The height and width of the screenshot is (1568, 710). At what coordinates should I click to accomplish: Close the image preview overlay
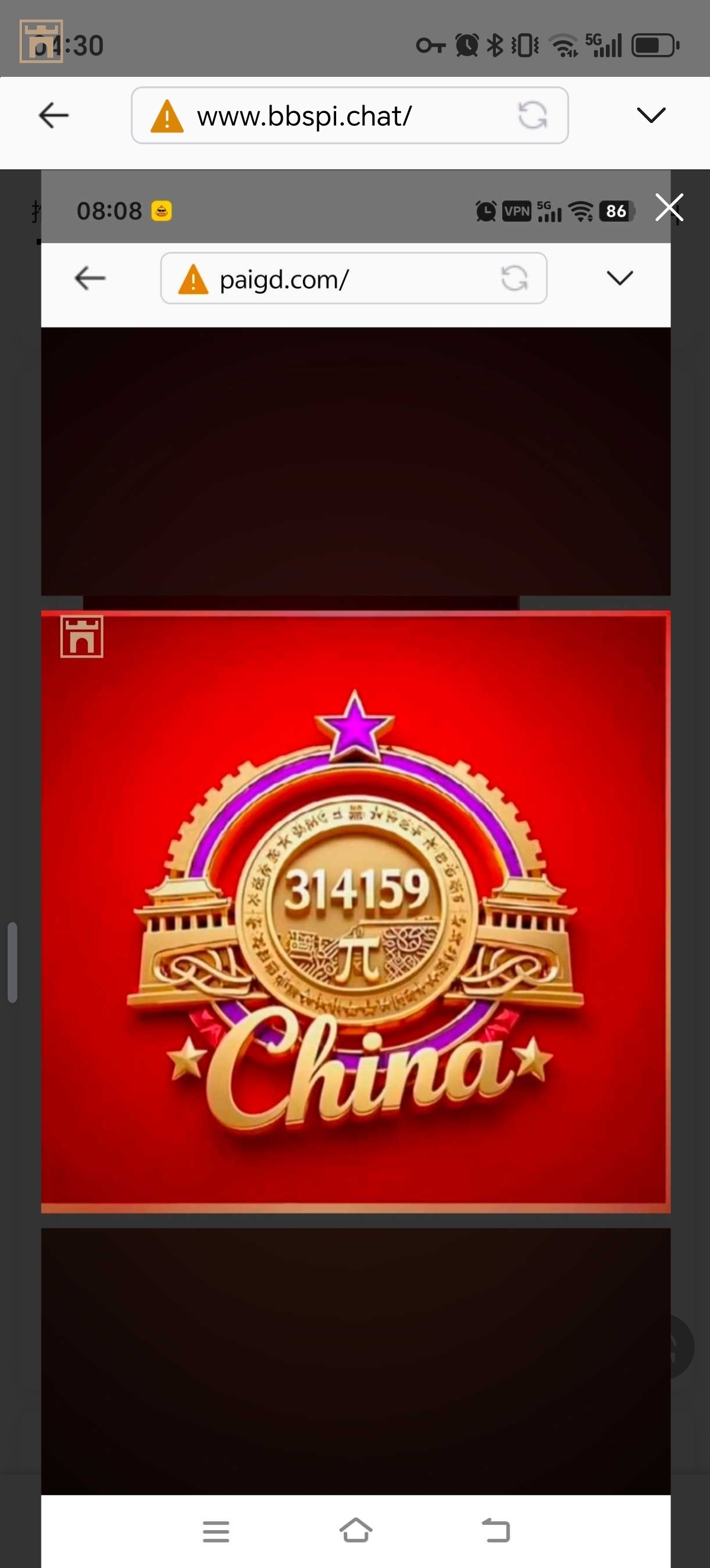(x=669, y=208)
